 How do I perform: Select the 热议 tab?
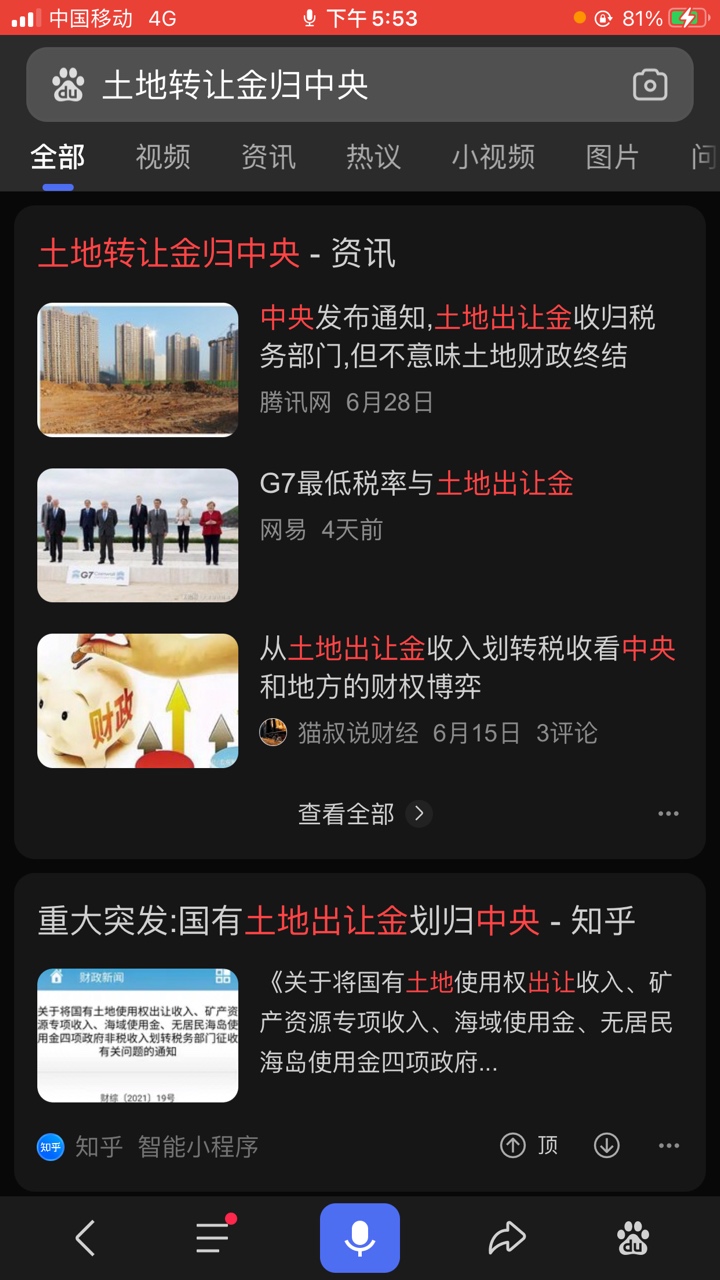pyautogui.click(x=373, y=157)
